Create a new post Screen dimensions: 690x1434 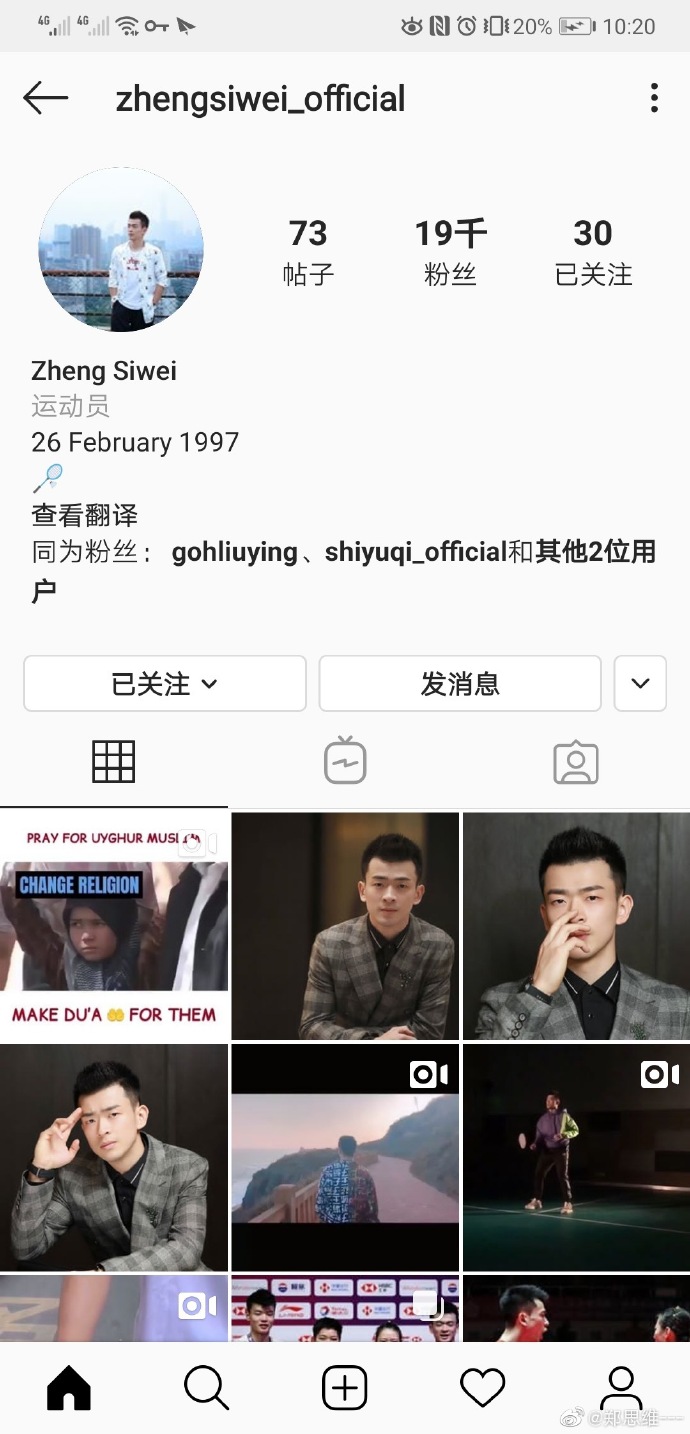pos(345,1388)
